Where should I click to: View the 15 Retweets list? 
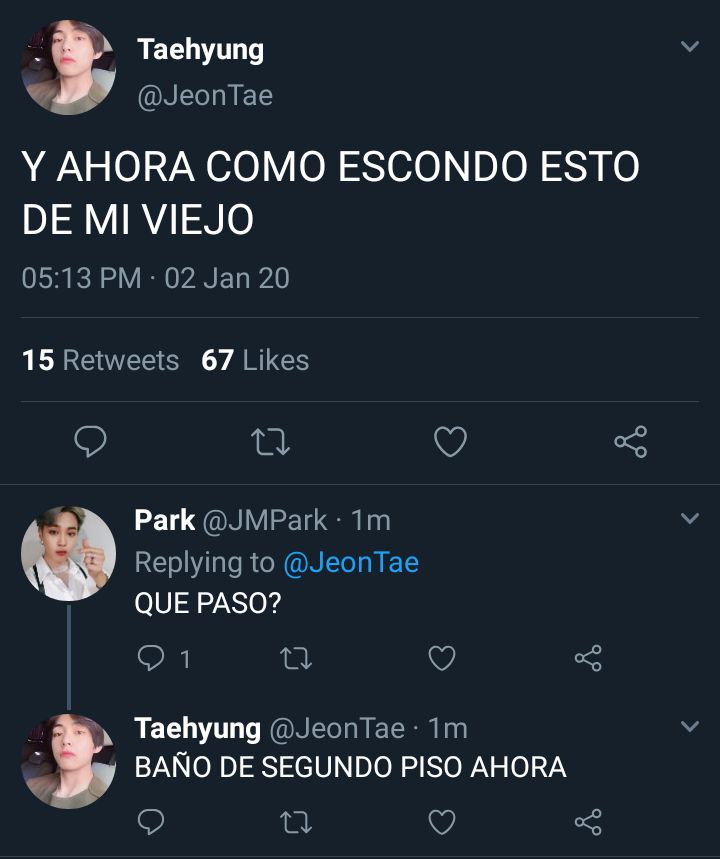click(100, 360)
